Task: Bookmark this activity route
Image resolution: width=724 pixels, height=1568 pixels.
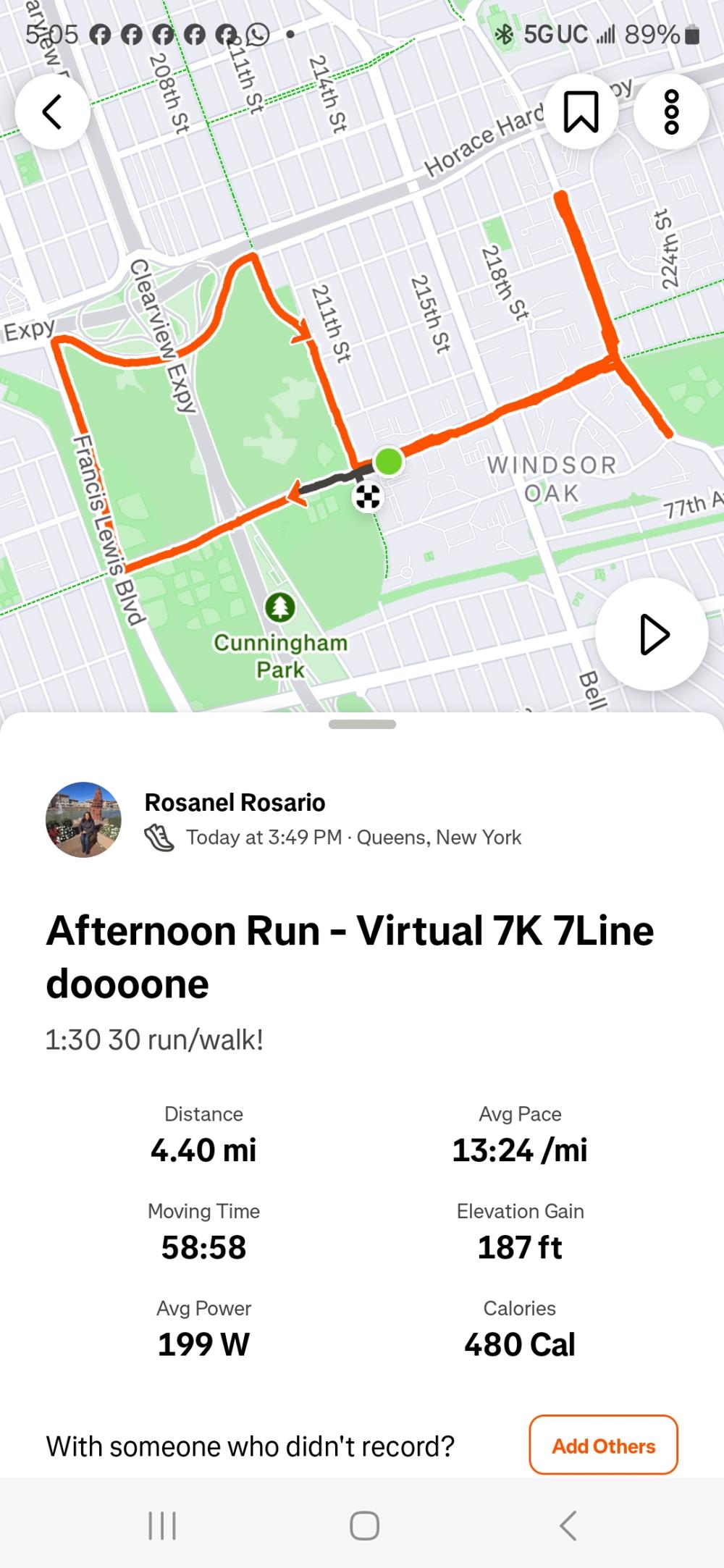Action: tap(581, 112)
